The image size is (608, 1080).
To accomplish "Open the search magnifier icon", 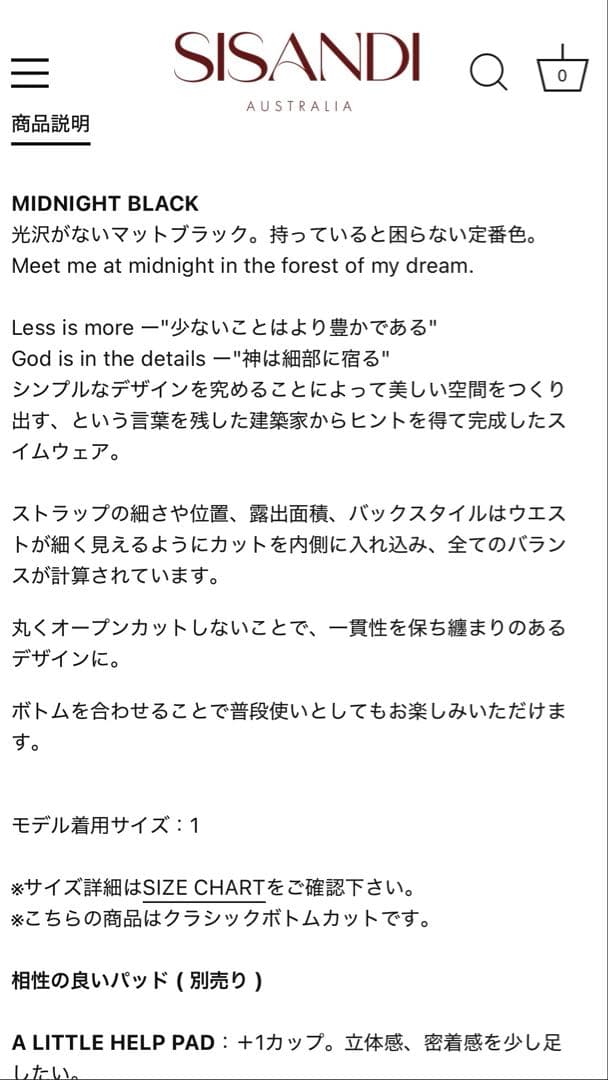I will click(x=488, y=72).
